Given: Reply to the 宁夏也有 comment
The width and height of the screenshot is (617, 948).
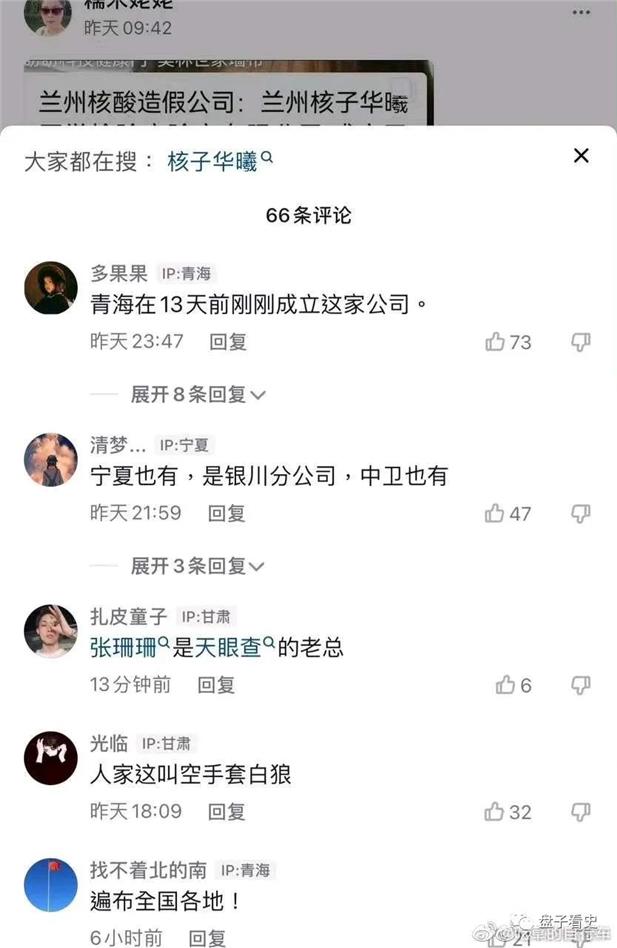Looking at the screenshot, I should (x=227, y=514).
